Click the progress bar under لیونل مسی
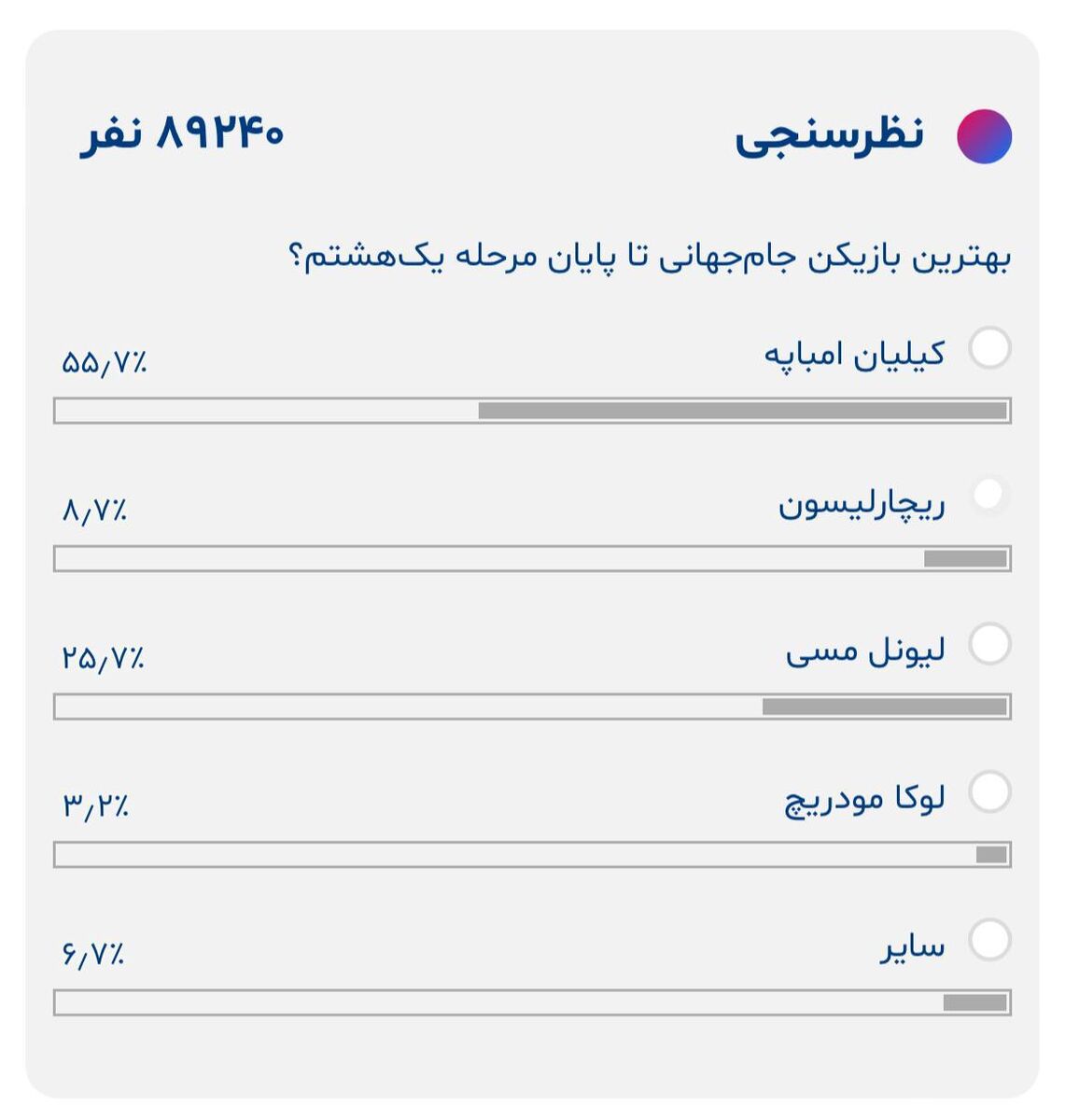The height and width of the screenshot is (1120, 1065). [532, 707]
